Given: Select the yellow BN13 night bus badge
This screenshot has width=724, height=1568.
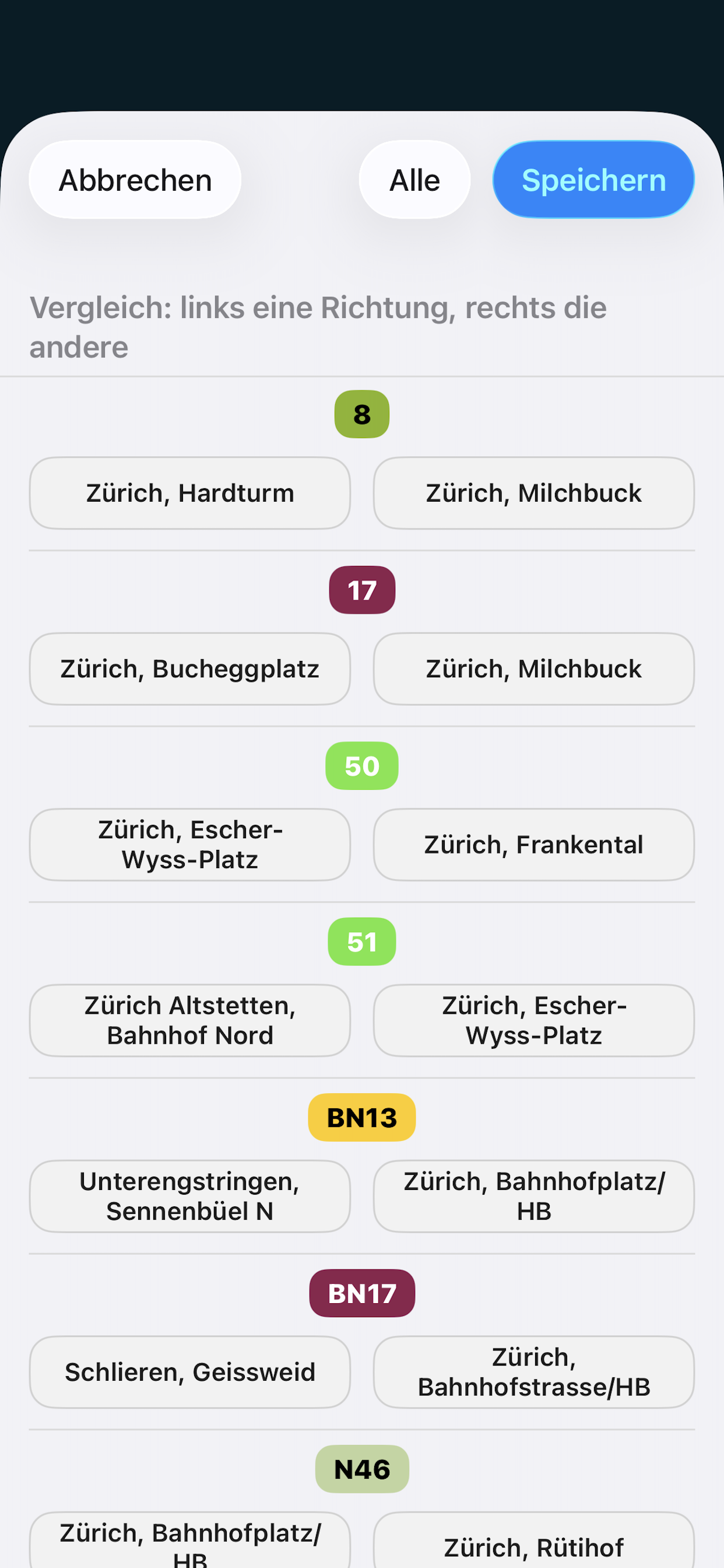Looking at the screenshot, I should [x=361, y=1117].
